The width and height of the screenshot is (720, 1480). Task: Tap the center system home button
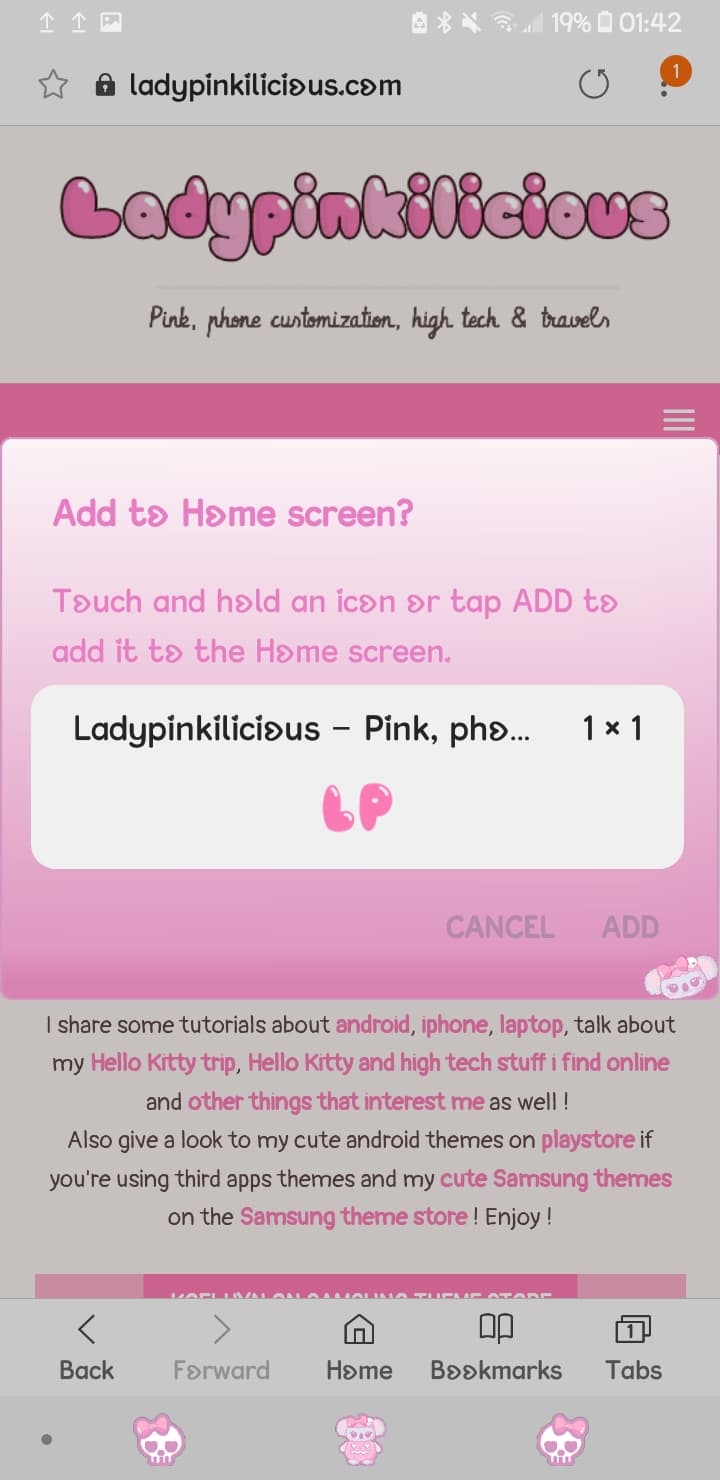360,1440
